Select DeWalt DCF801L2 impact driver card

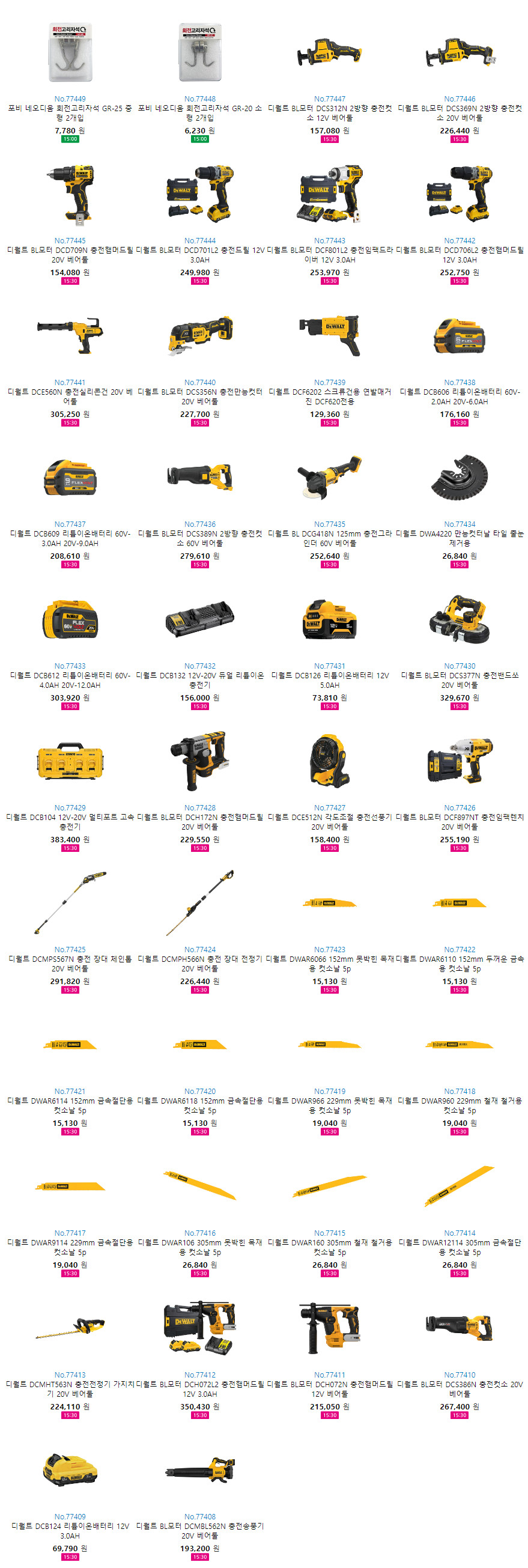[x=330, y=195]
